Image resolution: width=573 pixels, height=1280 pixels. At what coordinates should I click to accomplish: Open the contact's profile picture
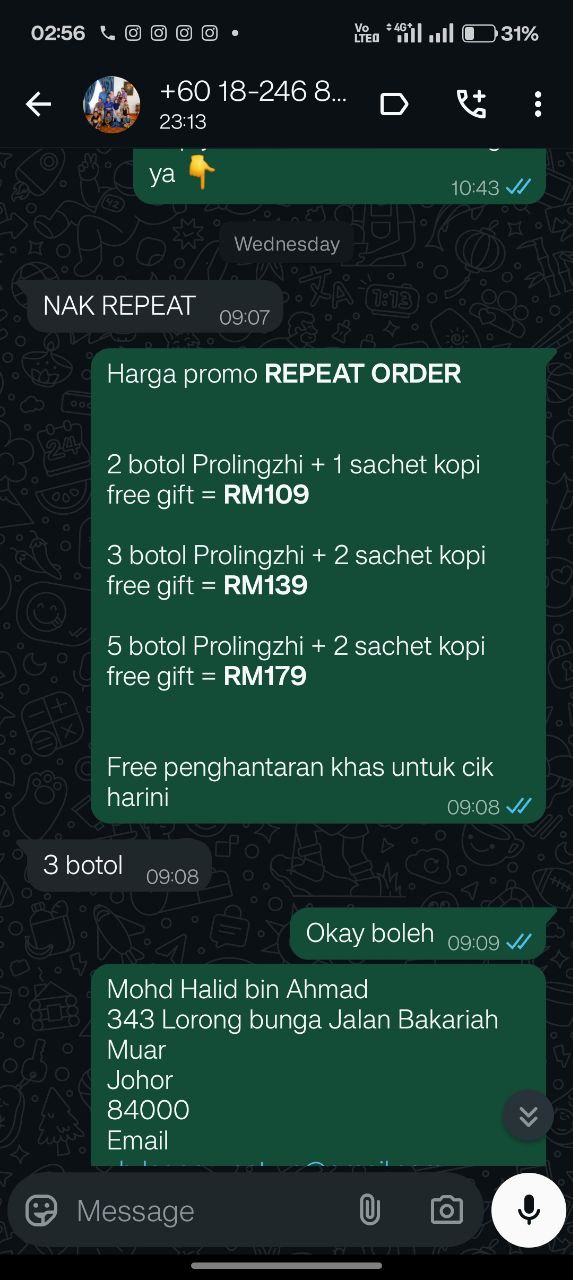pyautogui.click(x=111, y=104)
